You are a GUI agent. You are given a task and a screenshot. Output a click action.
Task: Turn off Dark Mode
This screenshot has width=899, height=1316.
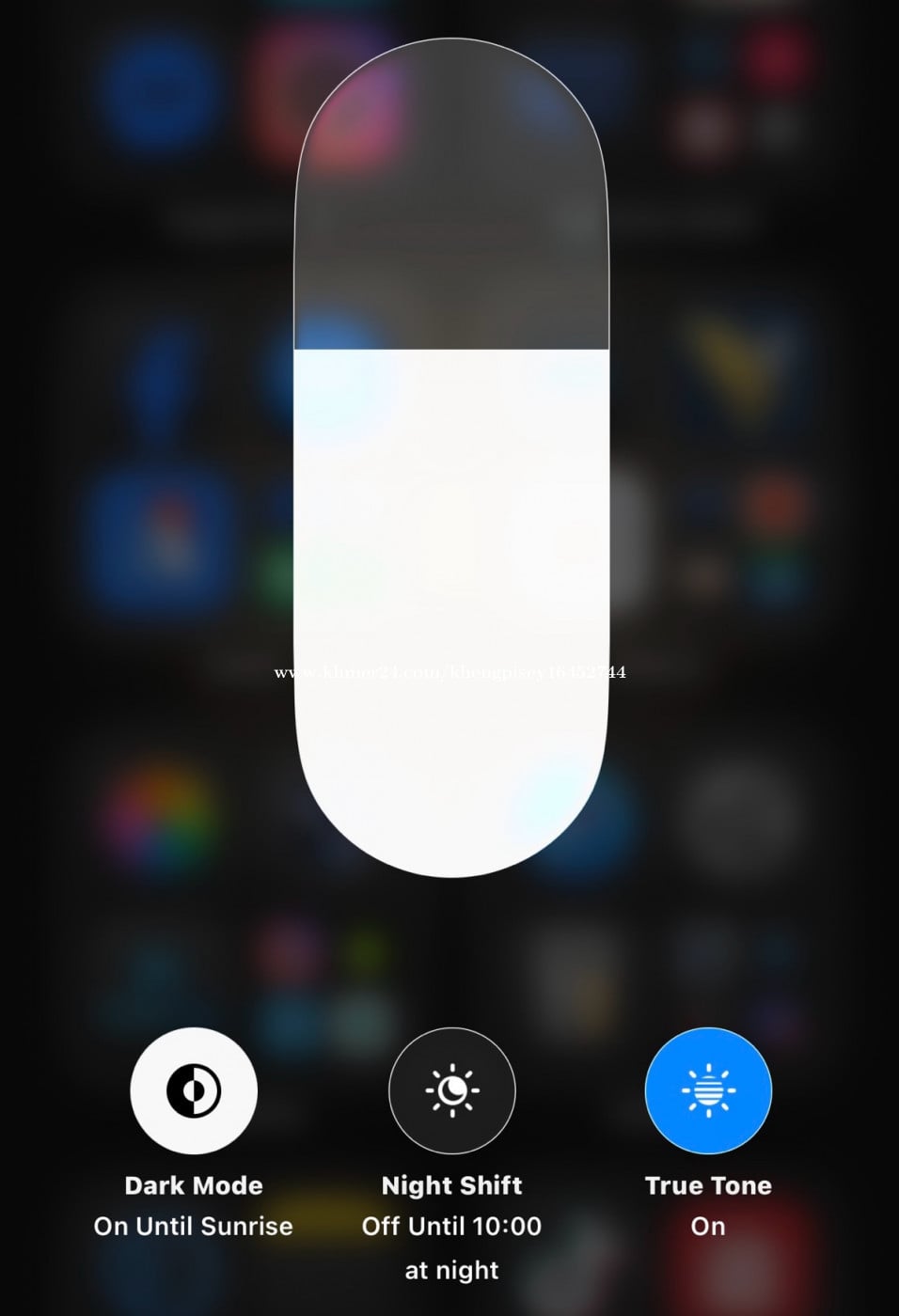tap(194, 1090)
